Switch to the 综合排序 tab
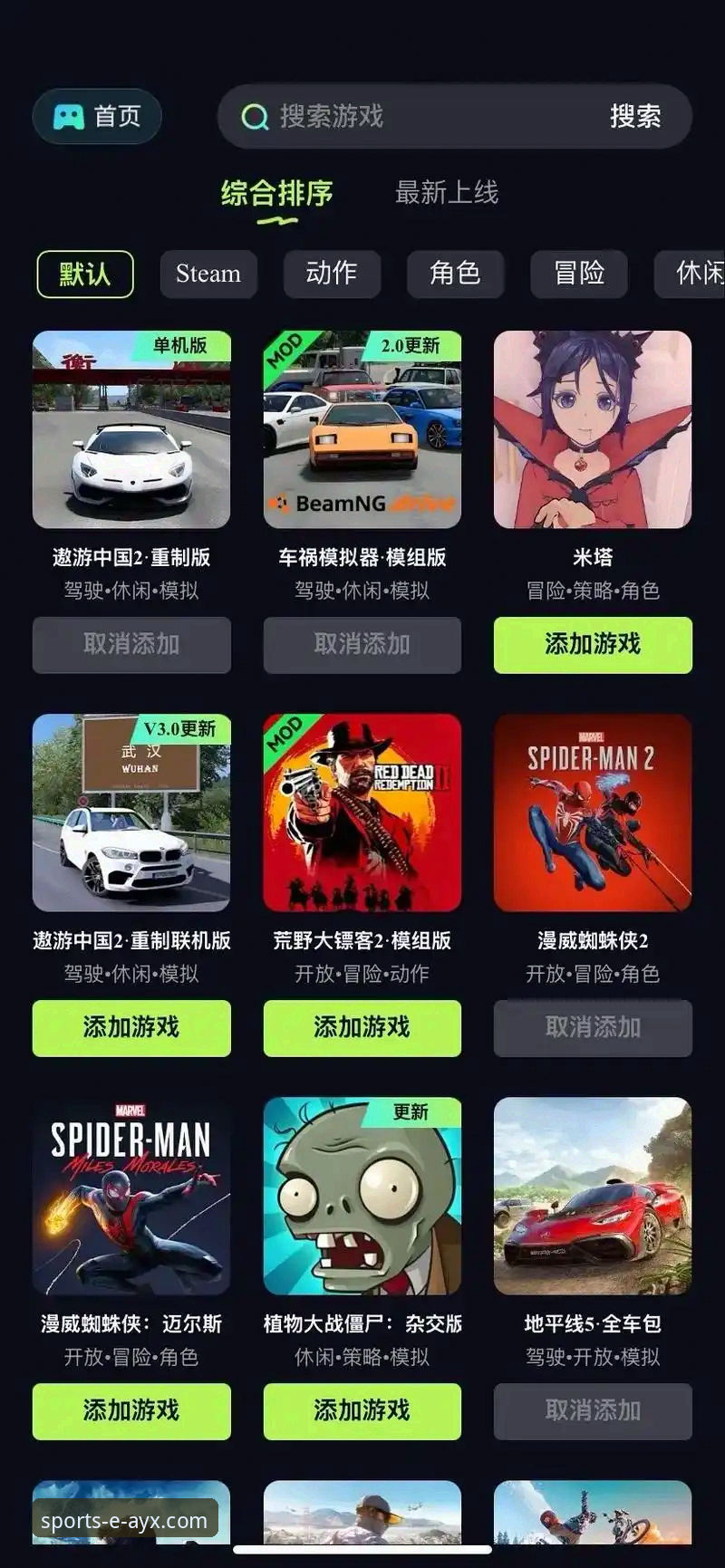 pyautogui.click(x=275, y=193)
